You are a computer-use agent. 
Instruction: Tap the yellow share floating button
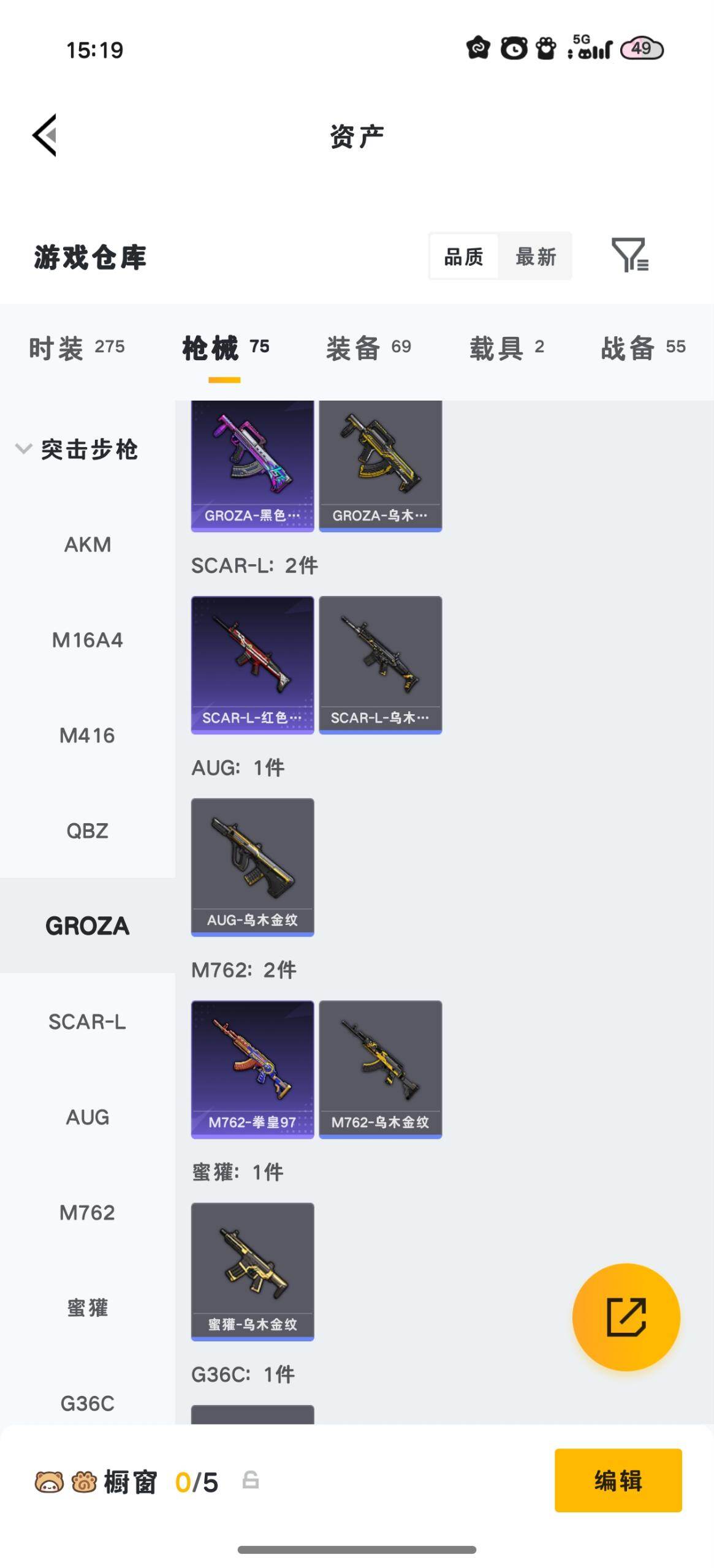pyautogui.click(x=626, y=1316)
